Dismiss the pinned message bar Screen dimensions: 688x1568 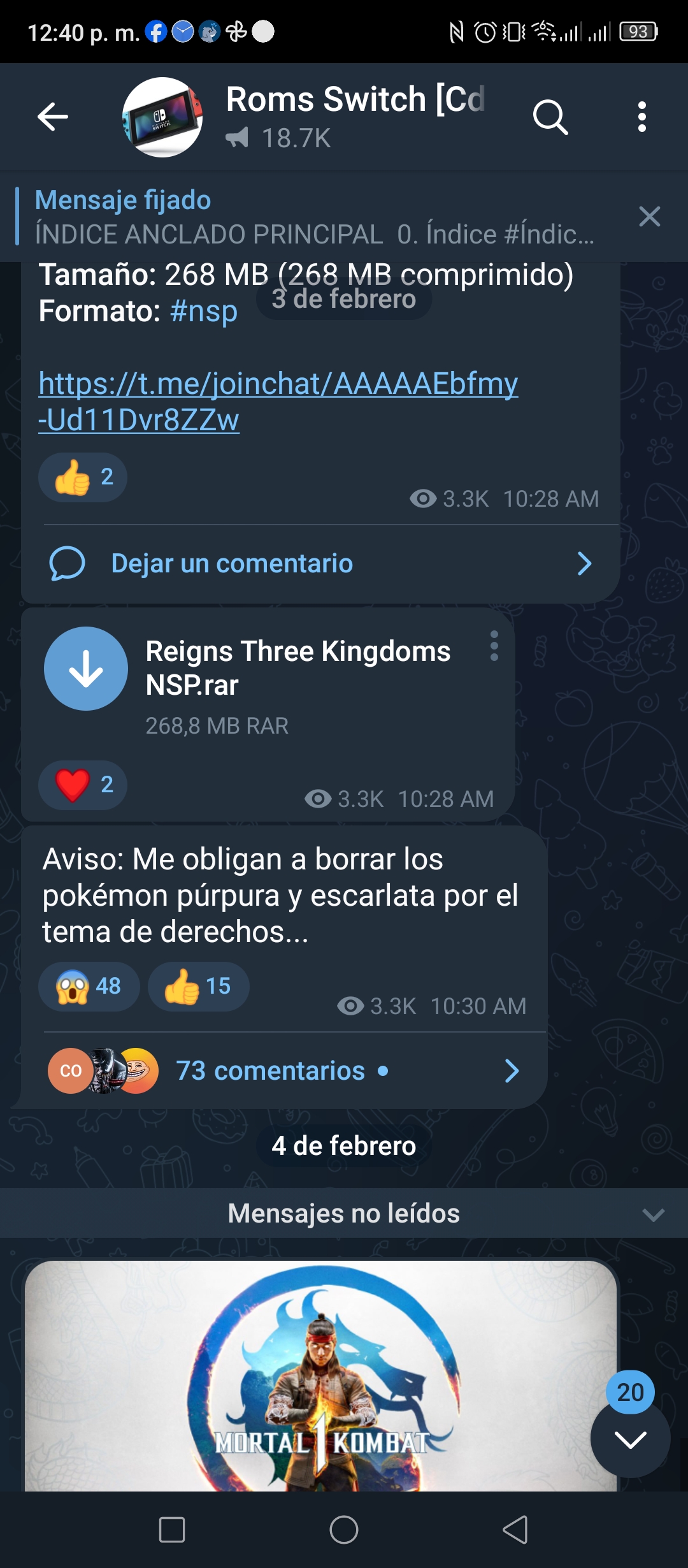pyautogui.click(x=649, y=217)
